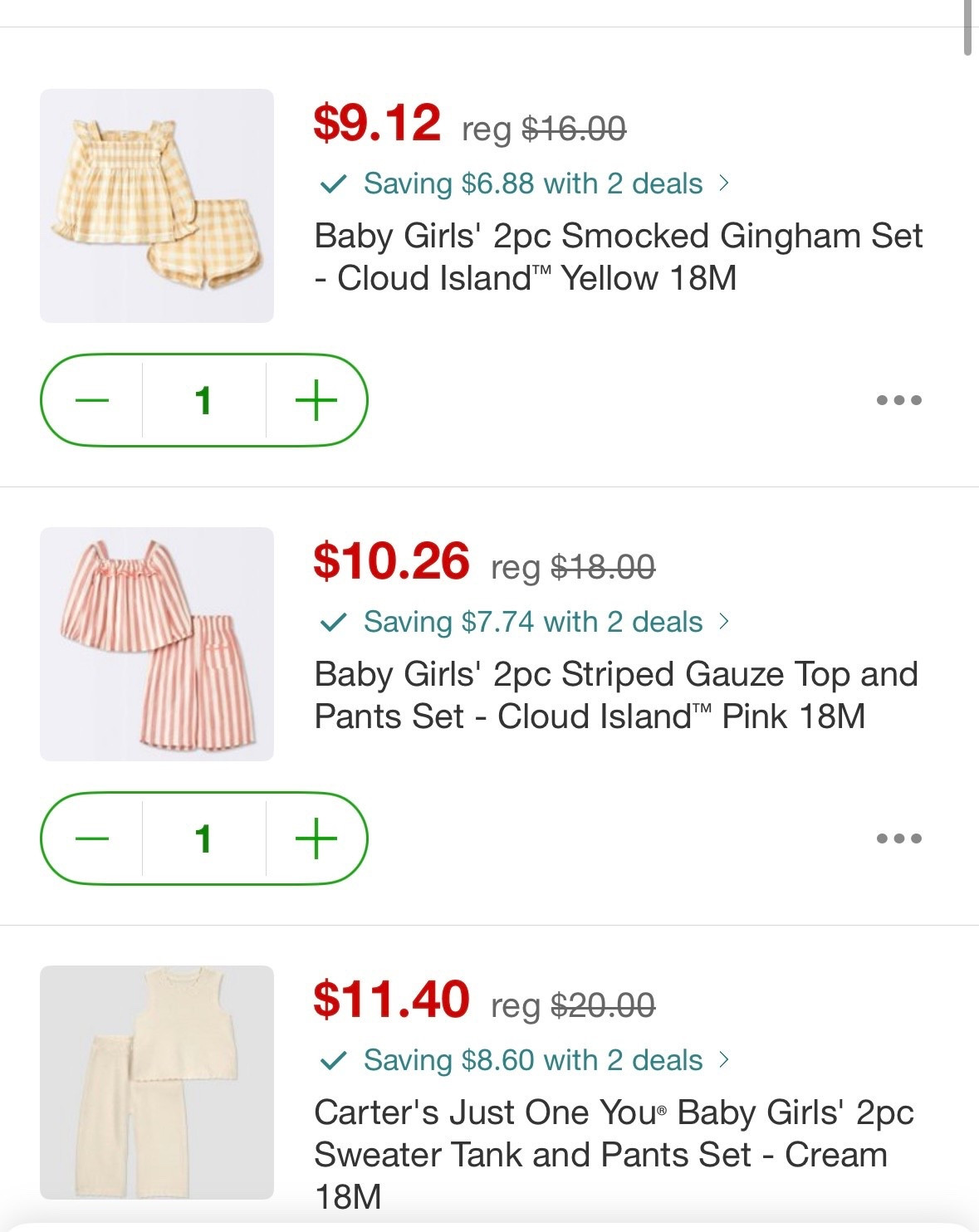Click the checkmark beside Saving $8.60
The image size is (979, 1232).
[332, 1059]
